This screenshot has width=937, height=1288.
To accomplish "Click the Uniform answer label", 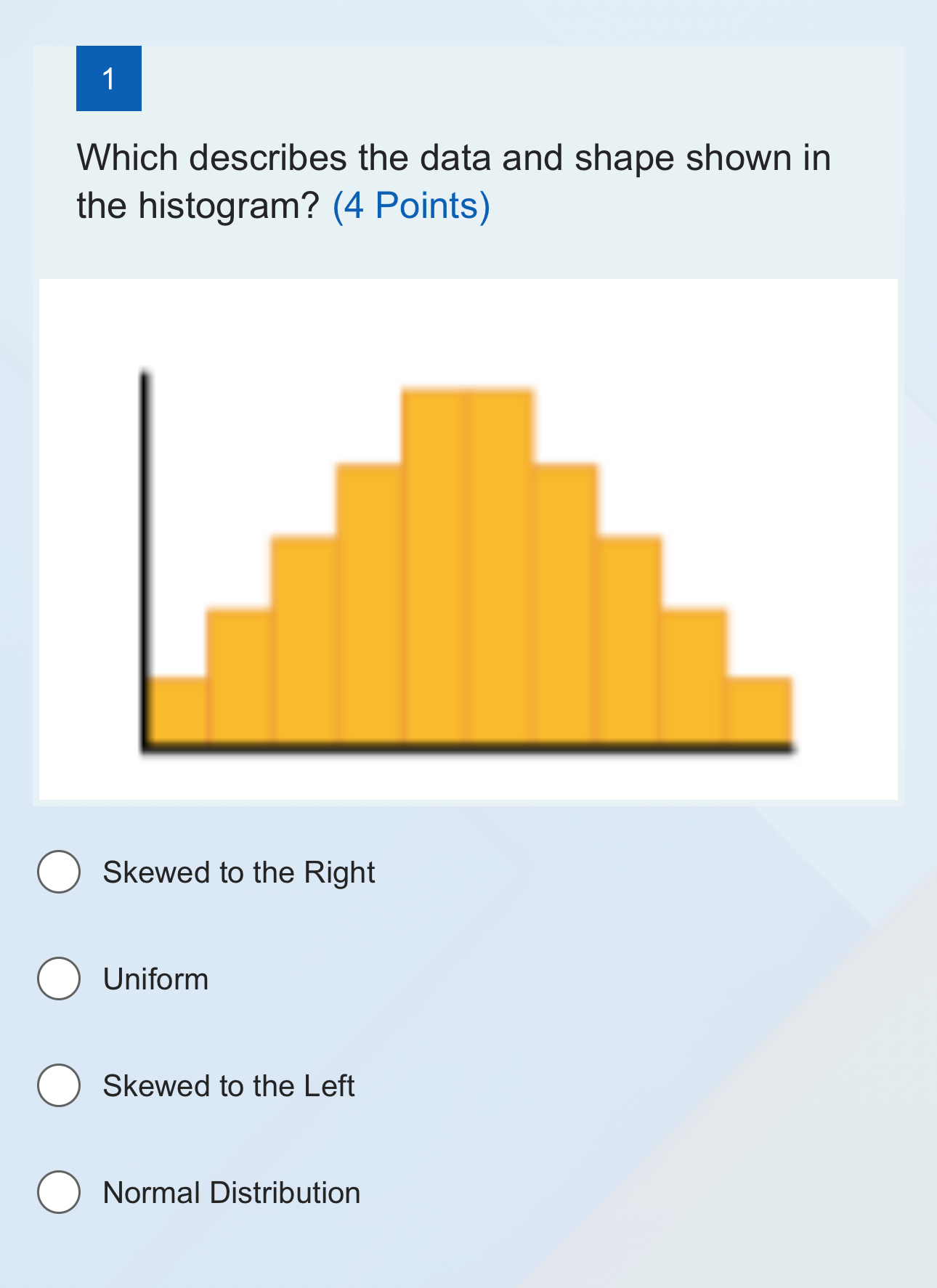I will tap(155, 979).
